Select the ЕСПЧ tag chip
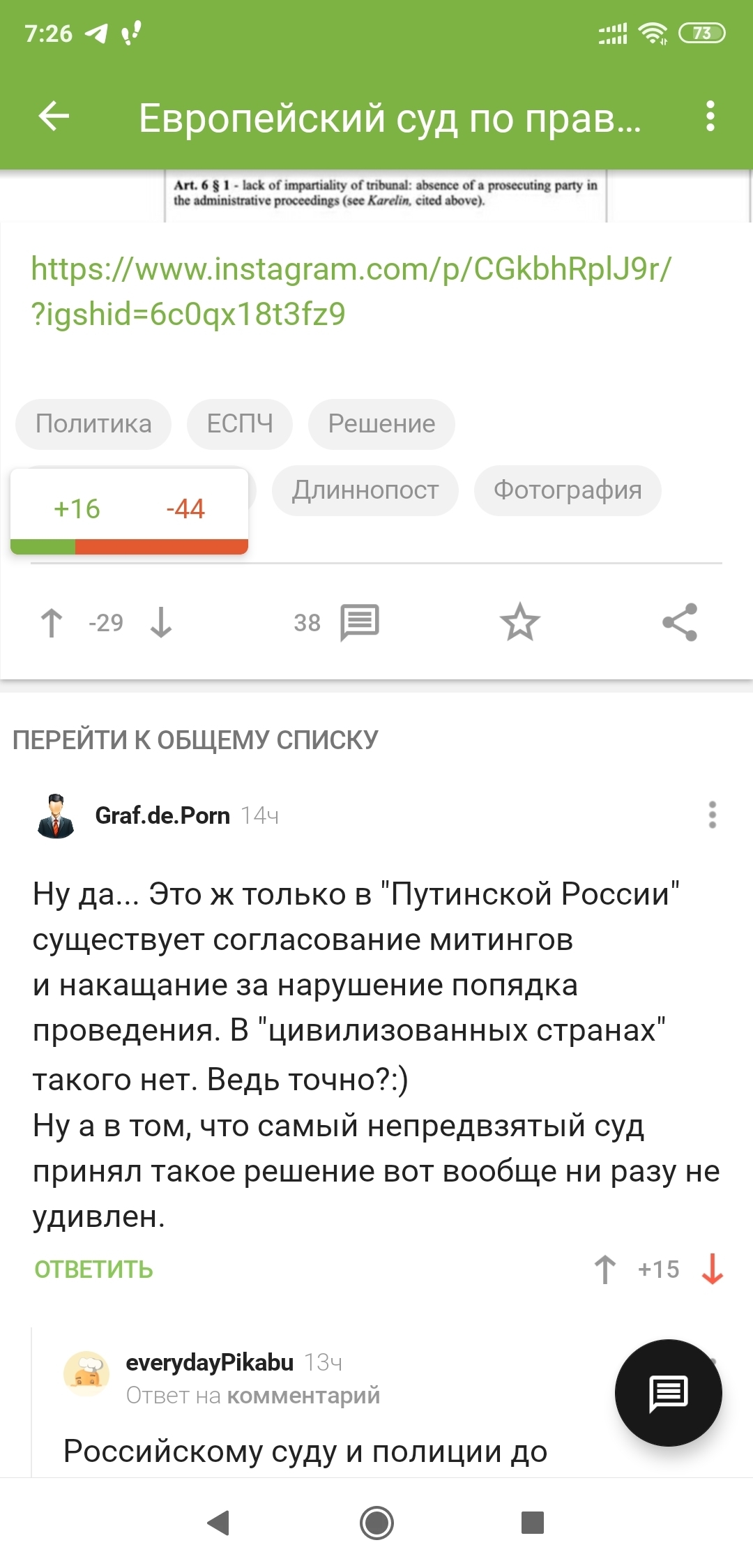Viewport: 753px width, 1568px height. 240,424
